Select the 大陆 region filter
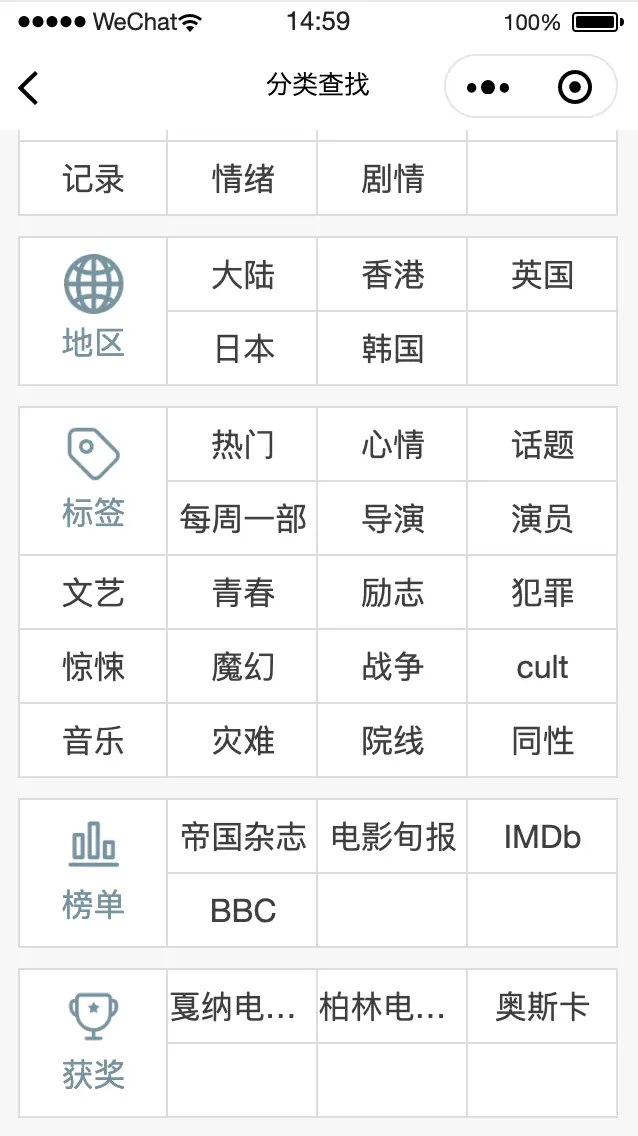This screenshot has width=638, height=1136. (x=242, y=275)
